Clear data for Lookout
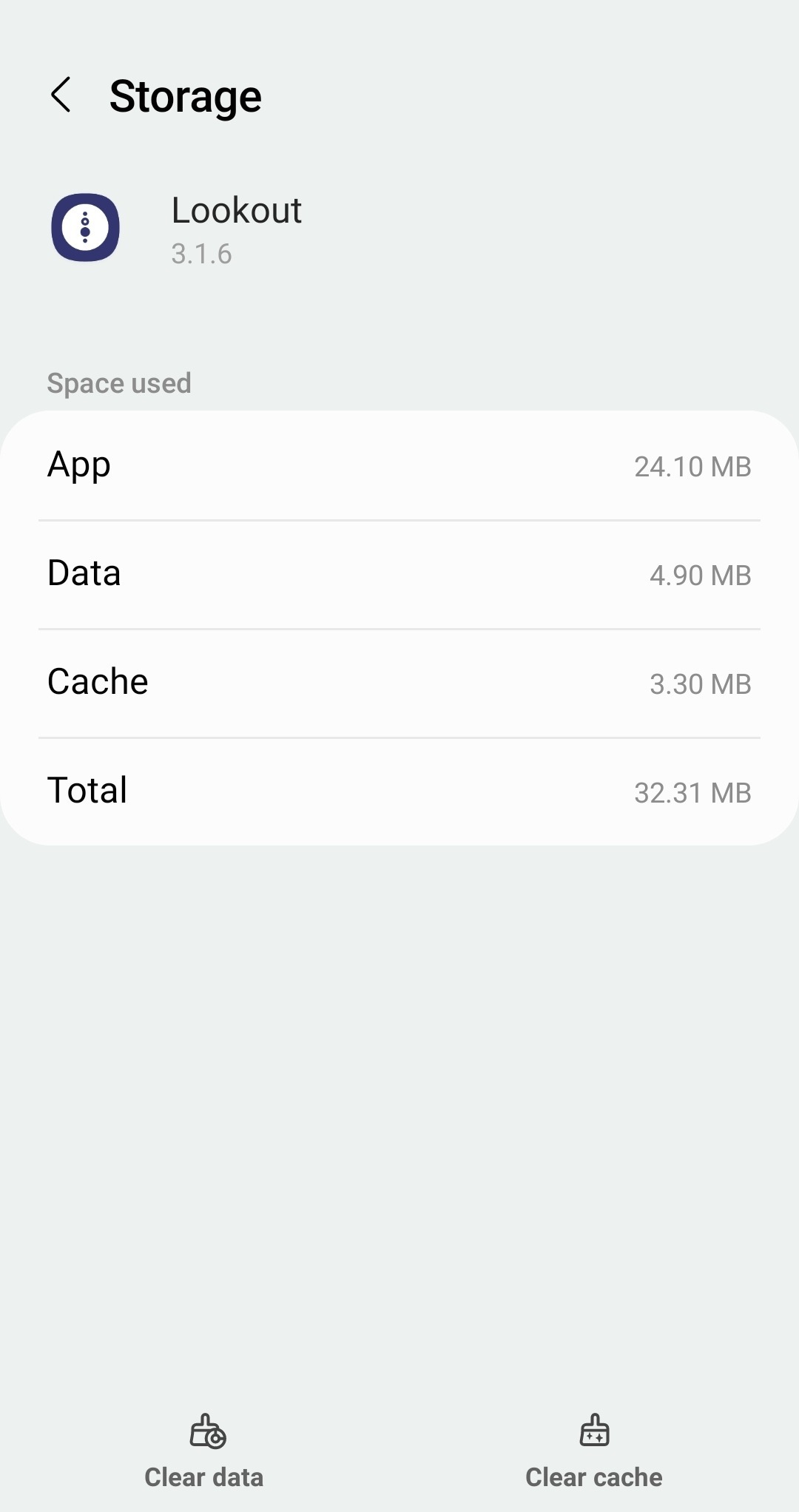Screen dimensions: 799x1512 tap(204, 1452)
